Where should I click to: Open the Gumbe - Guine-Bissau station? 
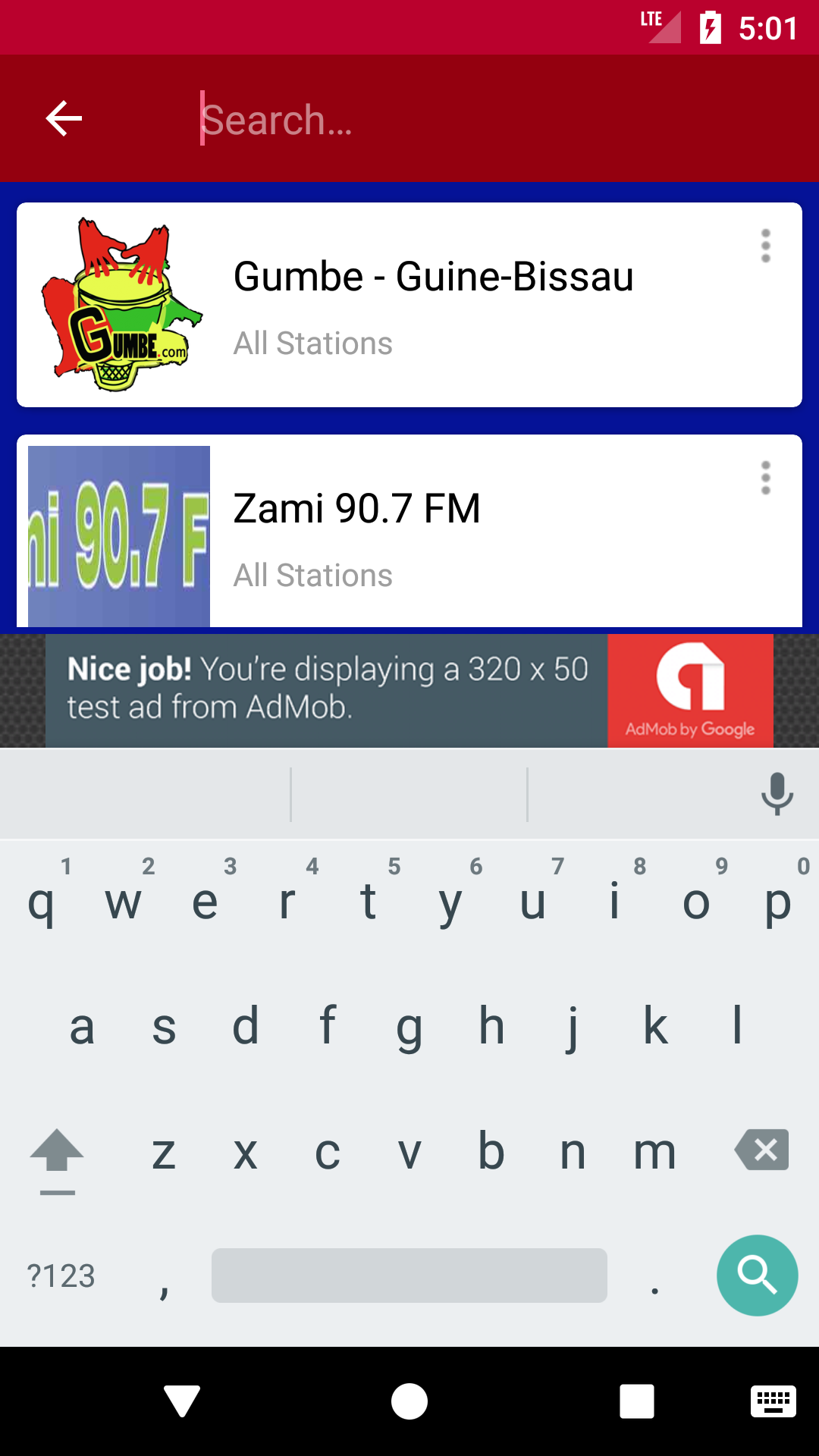pos(432,303)
